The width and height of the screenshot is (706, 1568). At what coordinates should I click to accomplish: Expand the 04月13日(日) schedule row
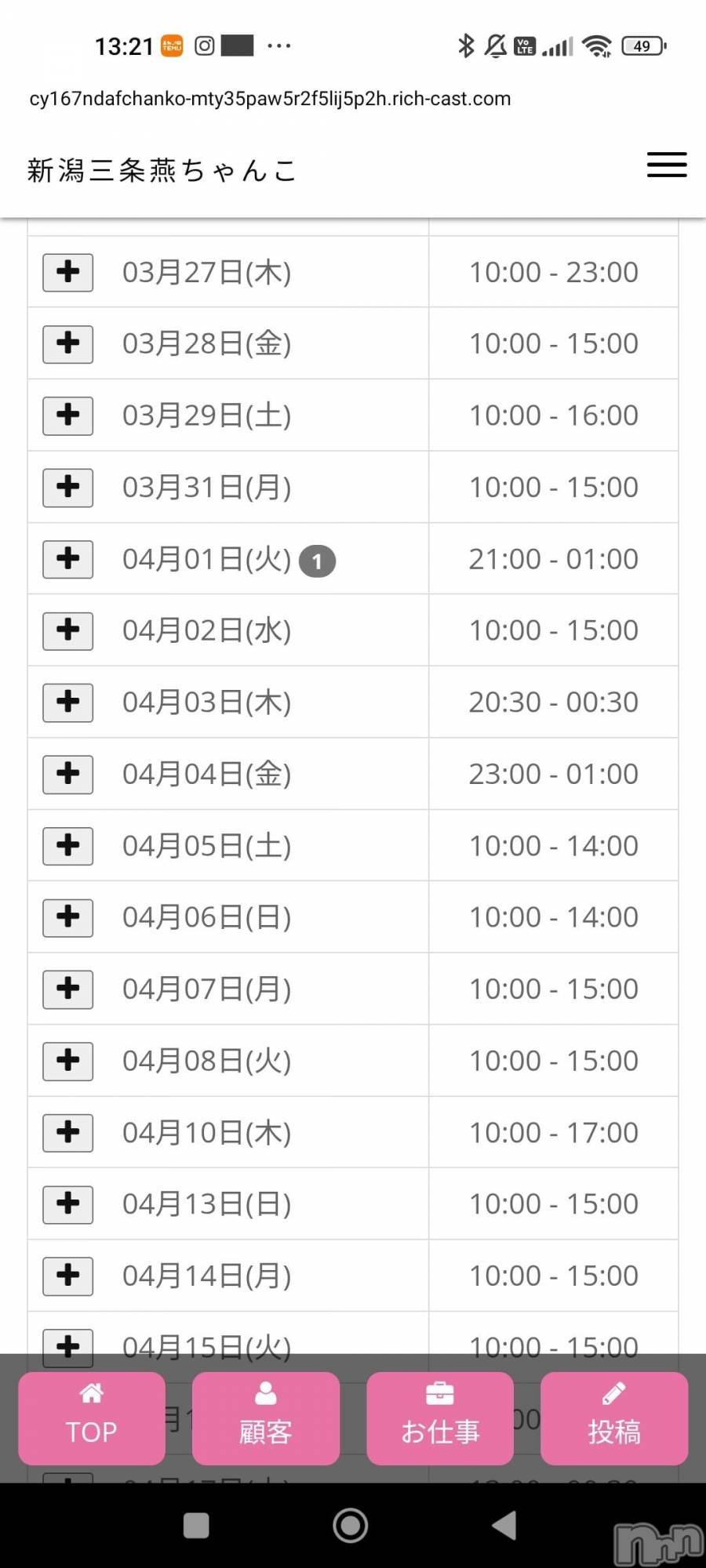pos(68,1204)
